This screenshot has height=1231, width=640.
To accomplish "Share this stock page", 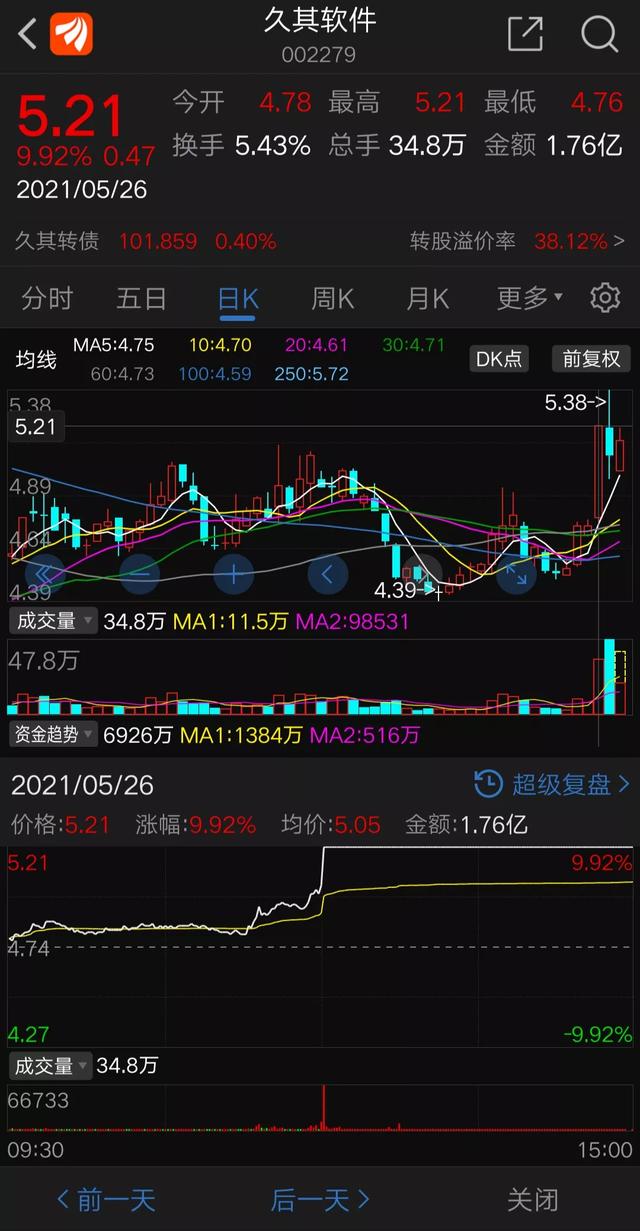I will click(x=525, y=34).
